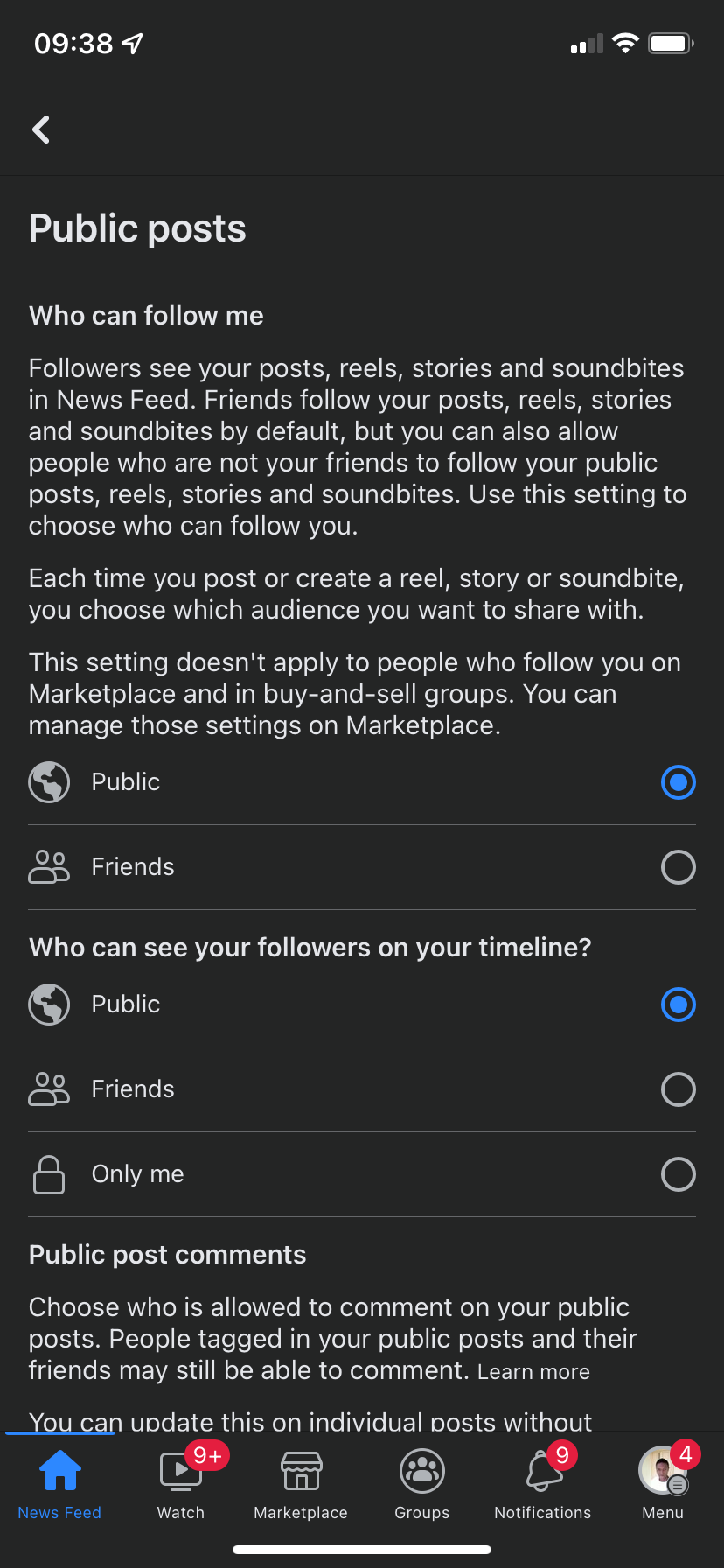Click the lock icon beside Only me
Screen dimensions: 724x1568
pos(49,1174)
